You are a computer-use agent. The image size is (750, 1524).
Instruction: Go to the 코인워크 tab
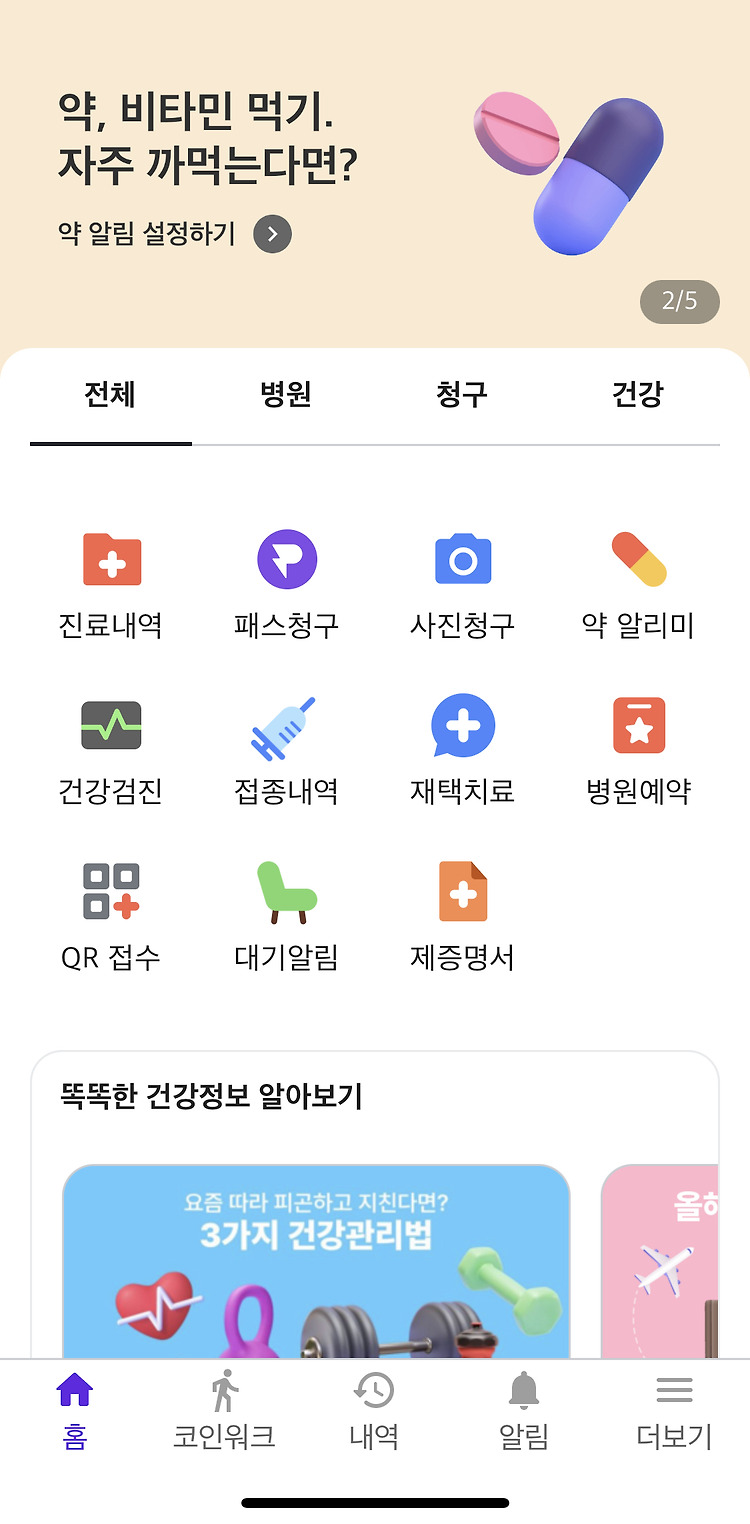[224, 1412]
